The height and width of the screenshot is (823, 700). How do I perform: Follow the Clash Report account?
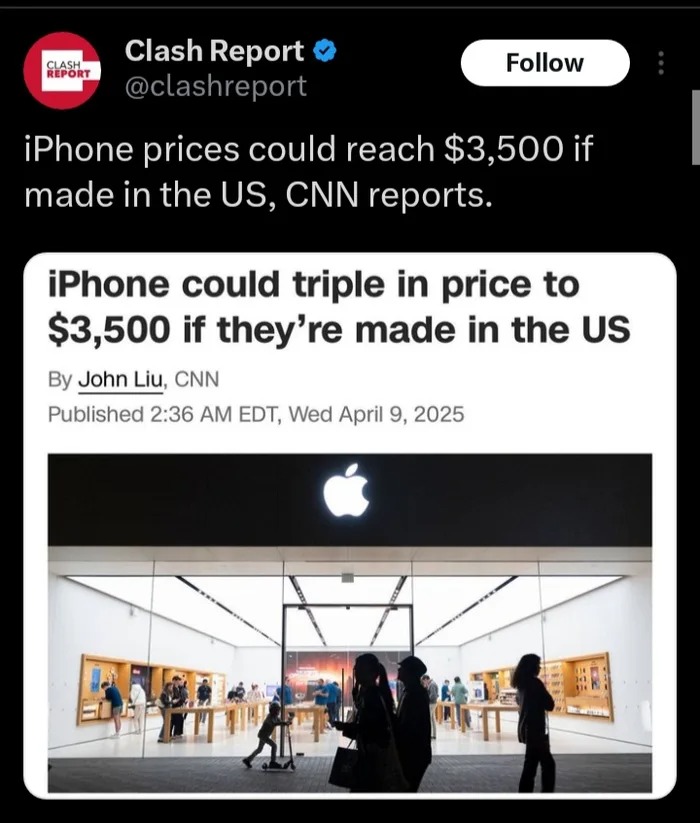[x=545, y=63]
